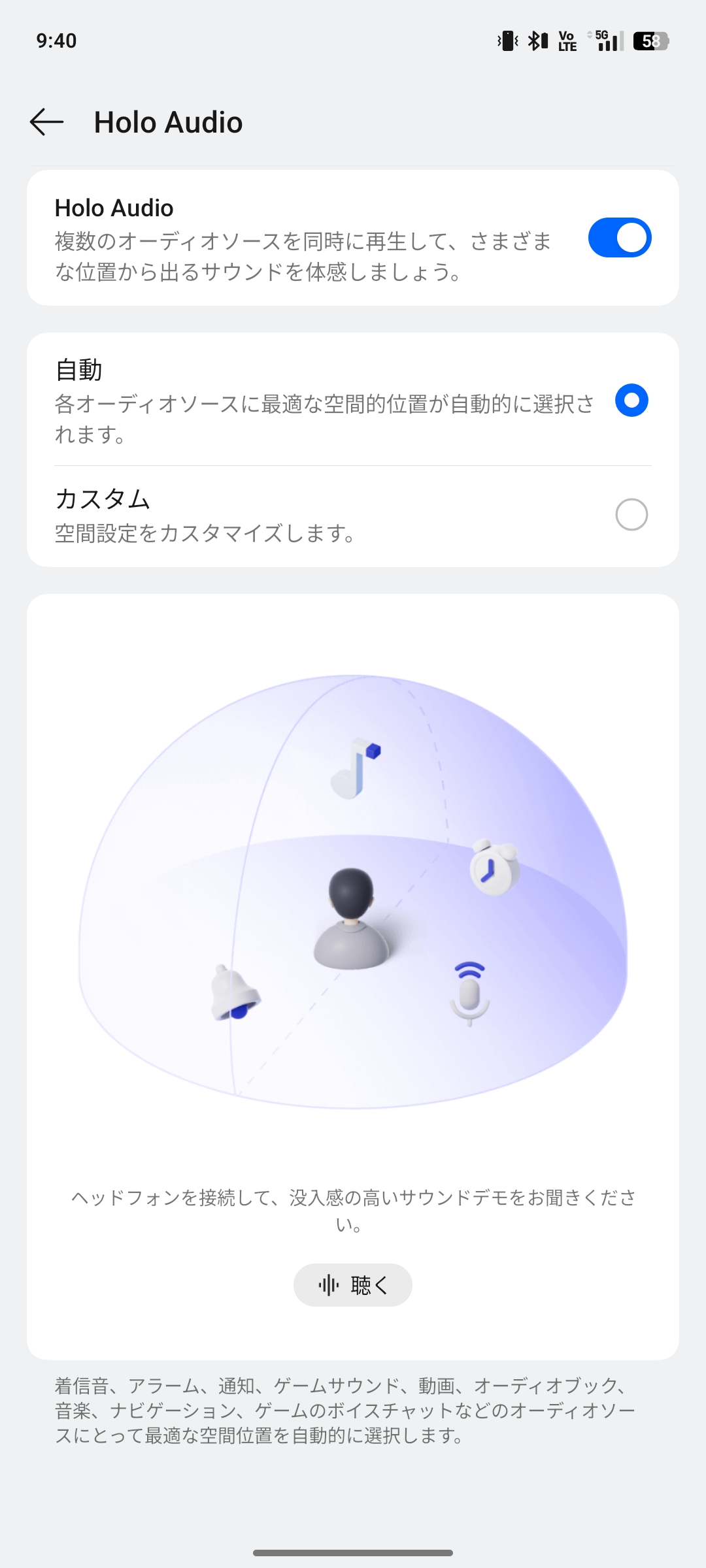Choose the カスタム (custom) option
This screenshot has width=706, height=1568.
tap(631, 515)
